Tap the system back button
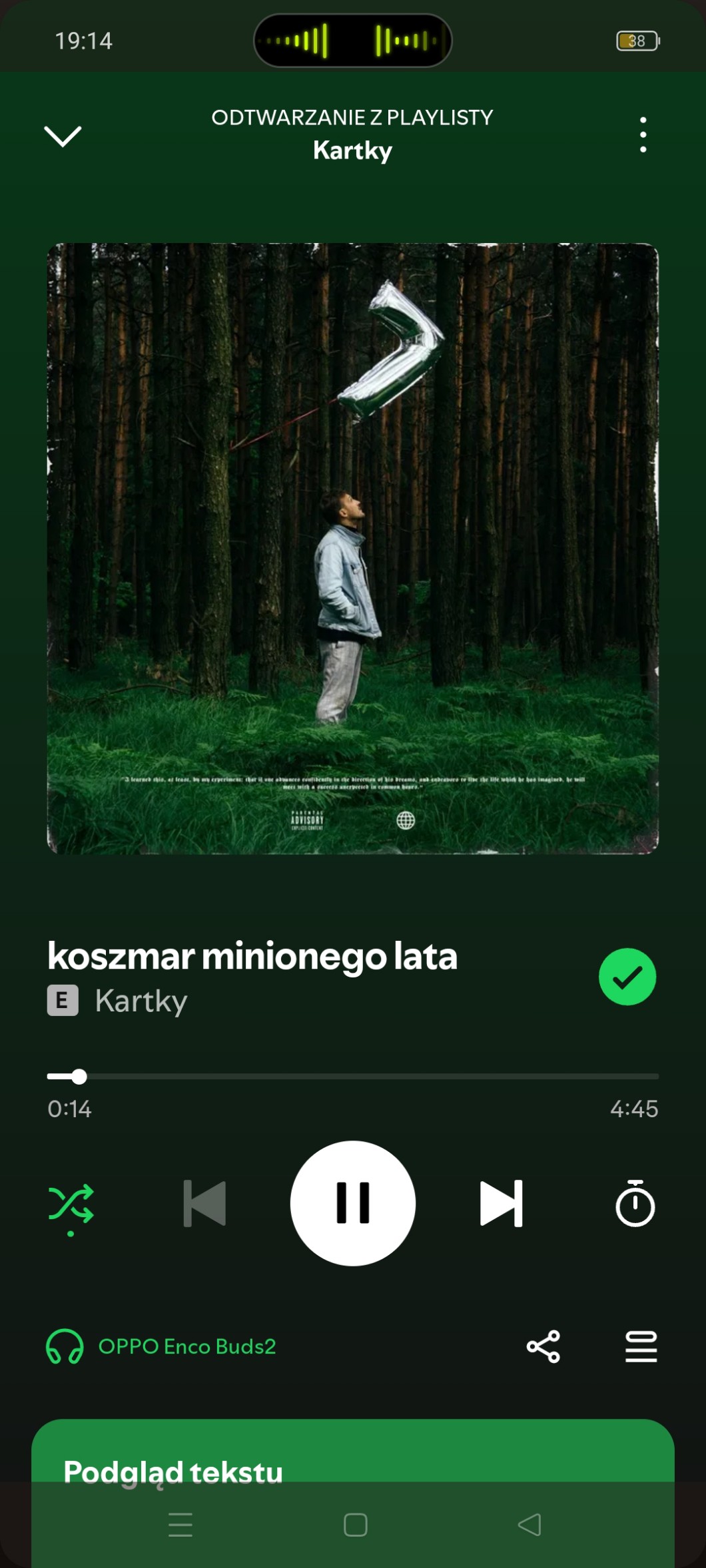 [x=529, y=1525]
